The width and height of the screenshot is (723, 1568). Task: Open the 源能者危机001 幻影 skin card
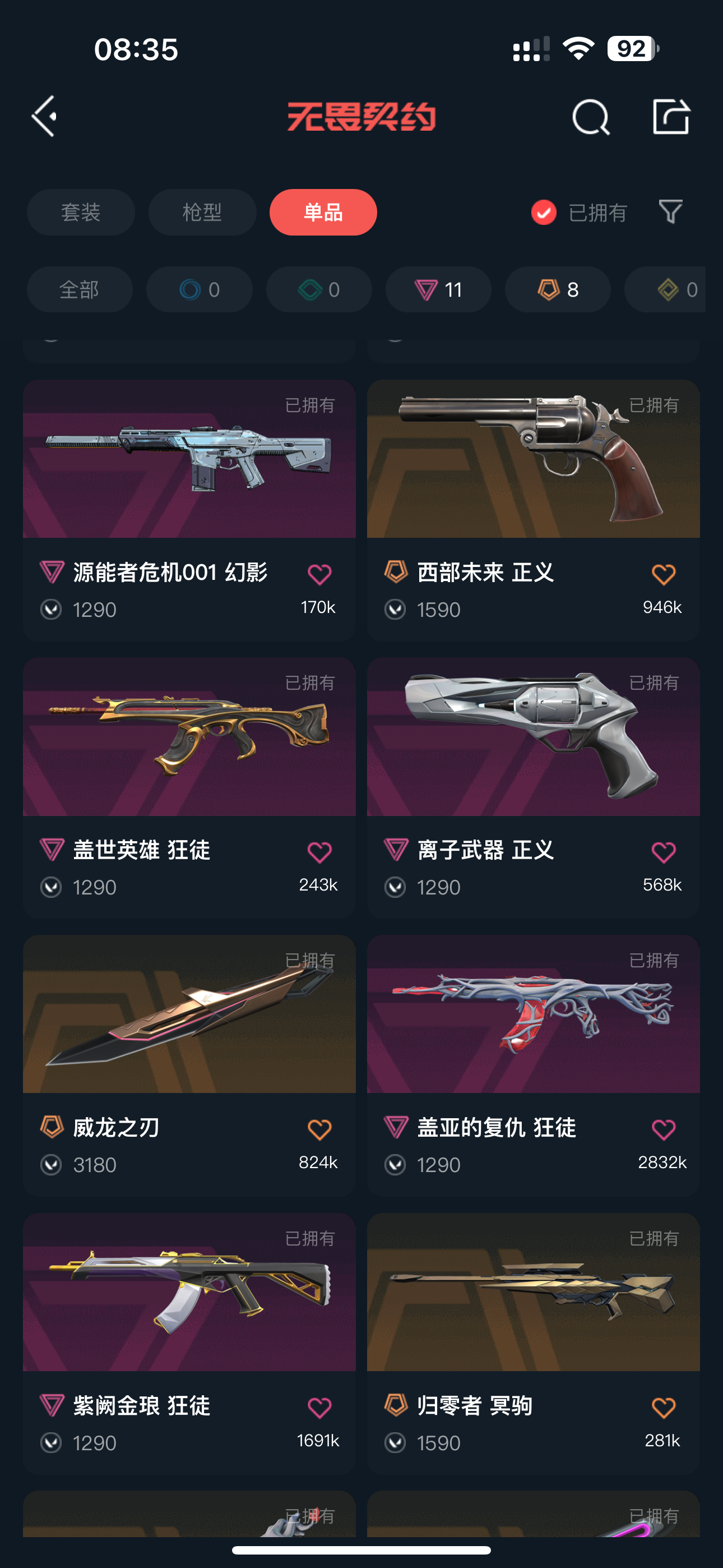tap(189, 510)
